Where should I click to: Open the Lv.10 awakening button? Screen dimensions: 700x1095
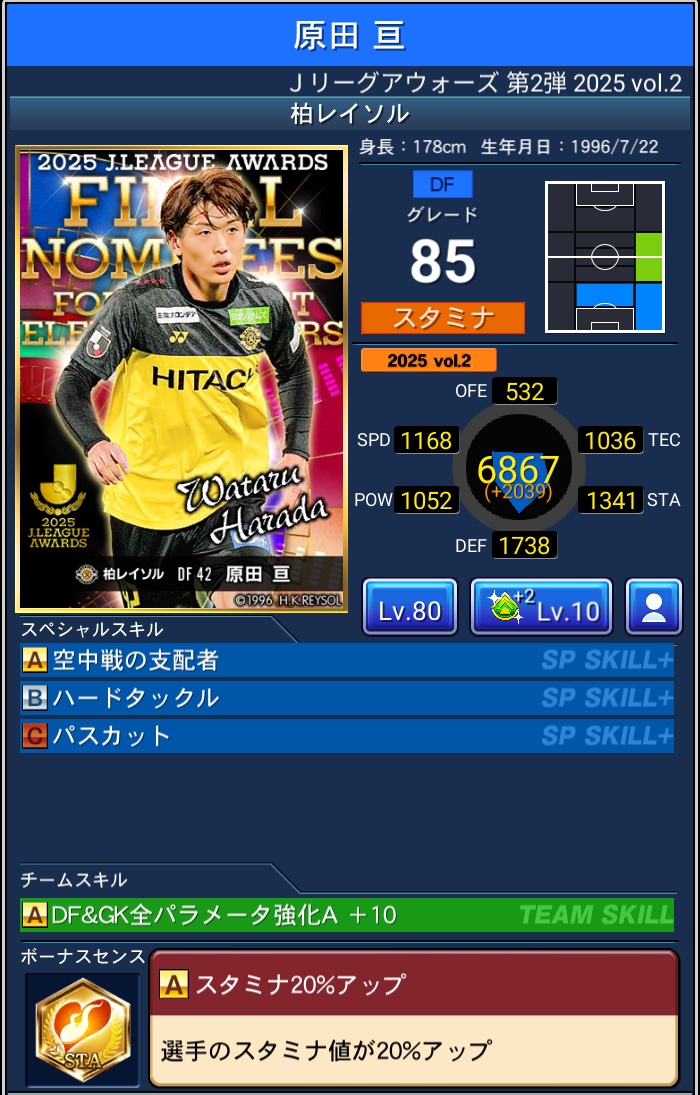point(541,608)
